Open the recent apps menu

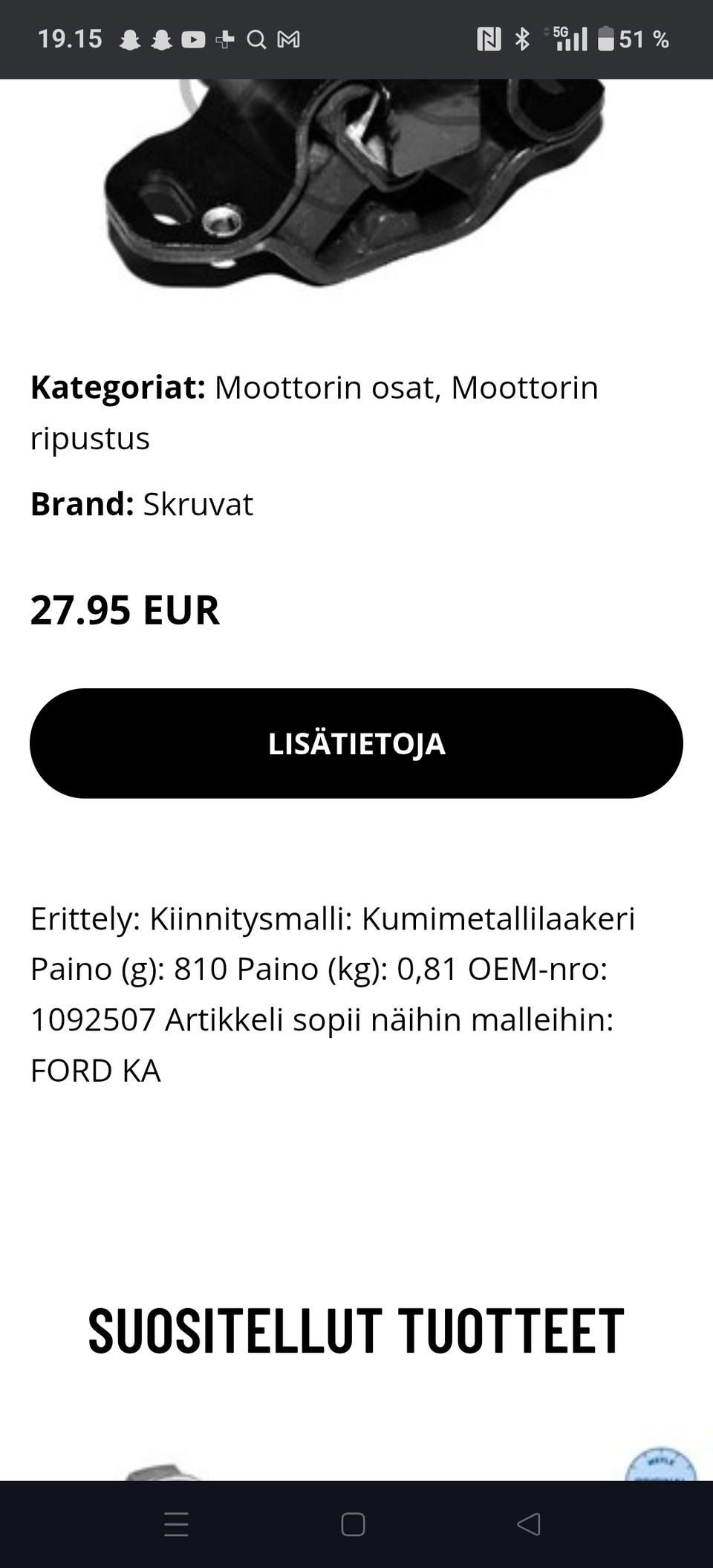coord(177,1524)
